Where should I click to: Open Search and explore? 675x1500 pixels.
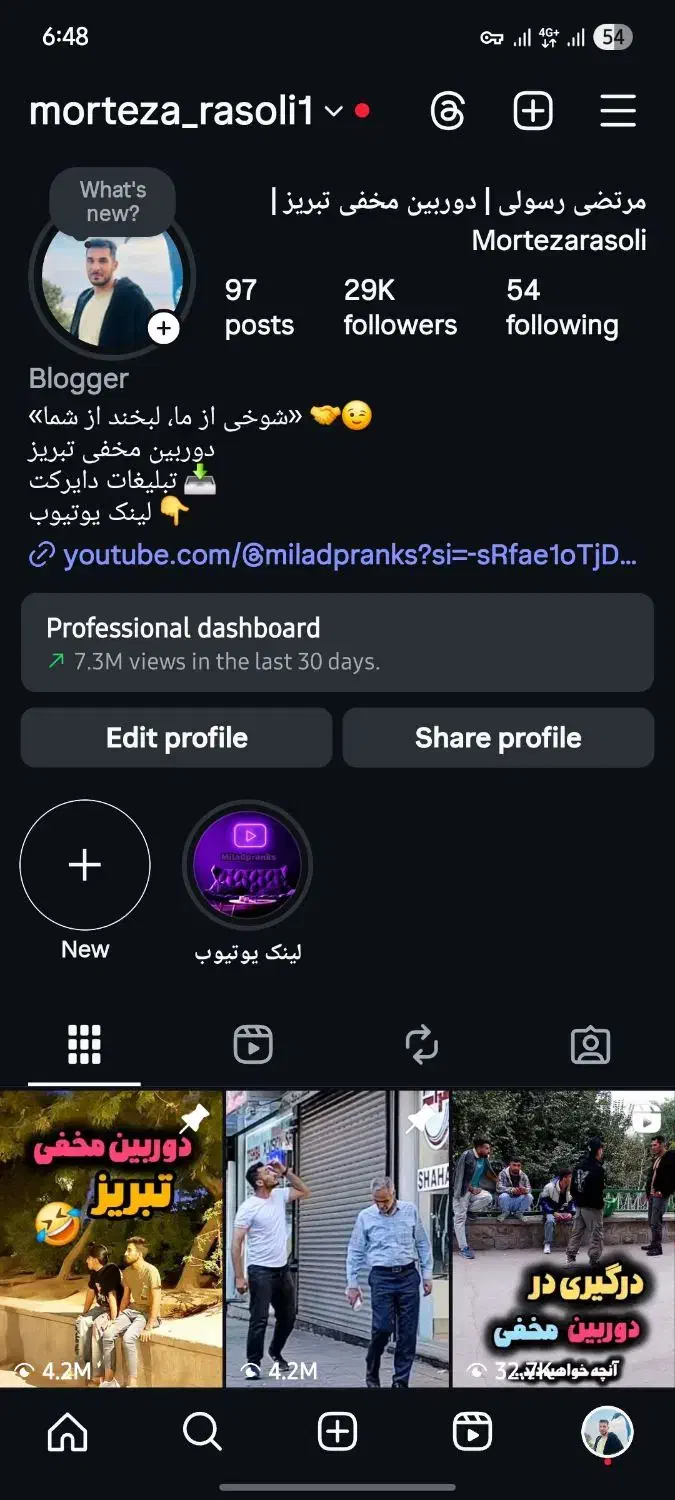coord(202,1433)
